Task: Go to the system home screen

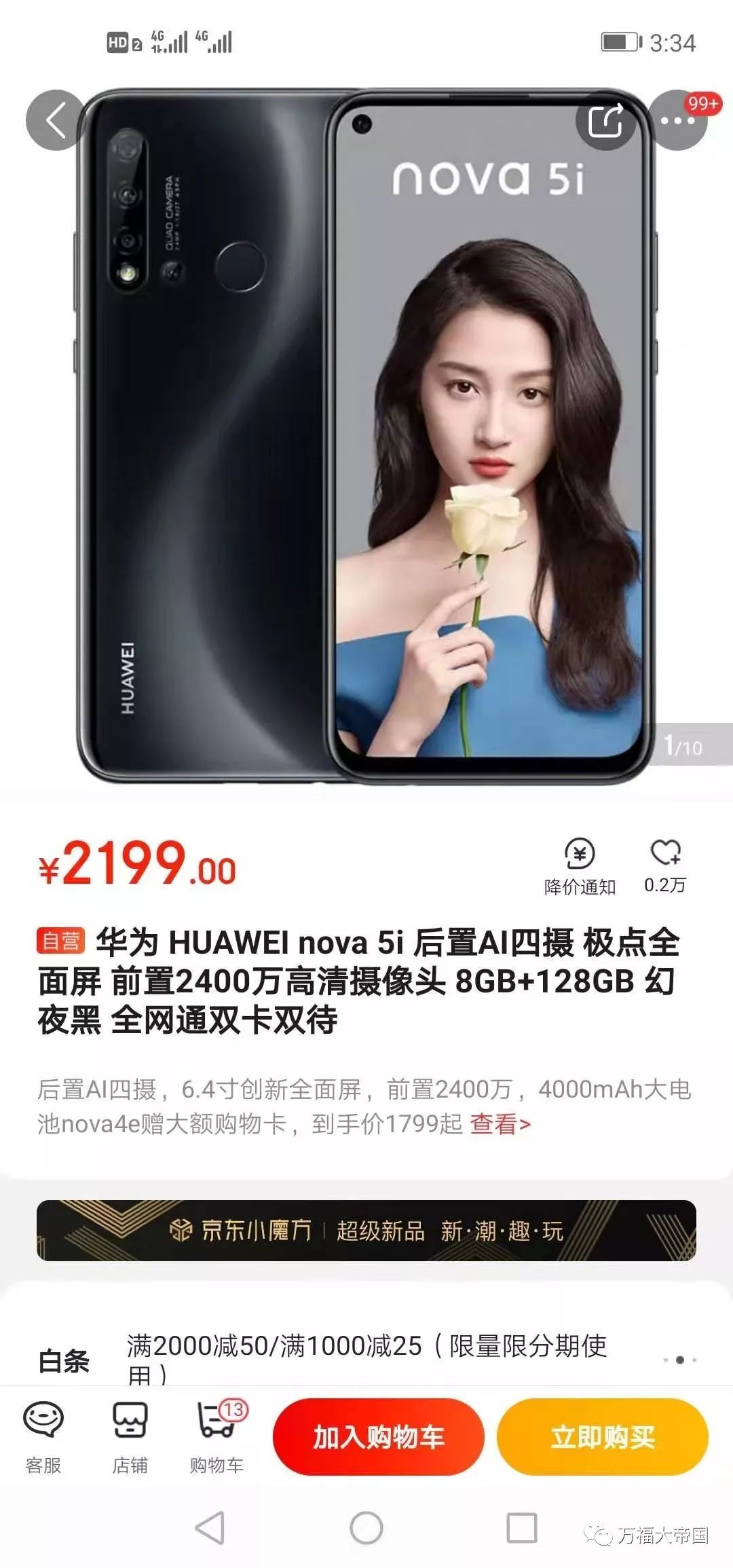Action: click(x=366, y=1529)
